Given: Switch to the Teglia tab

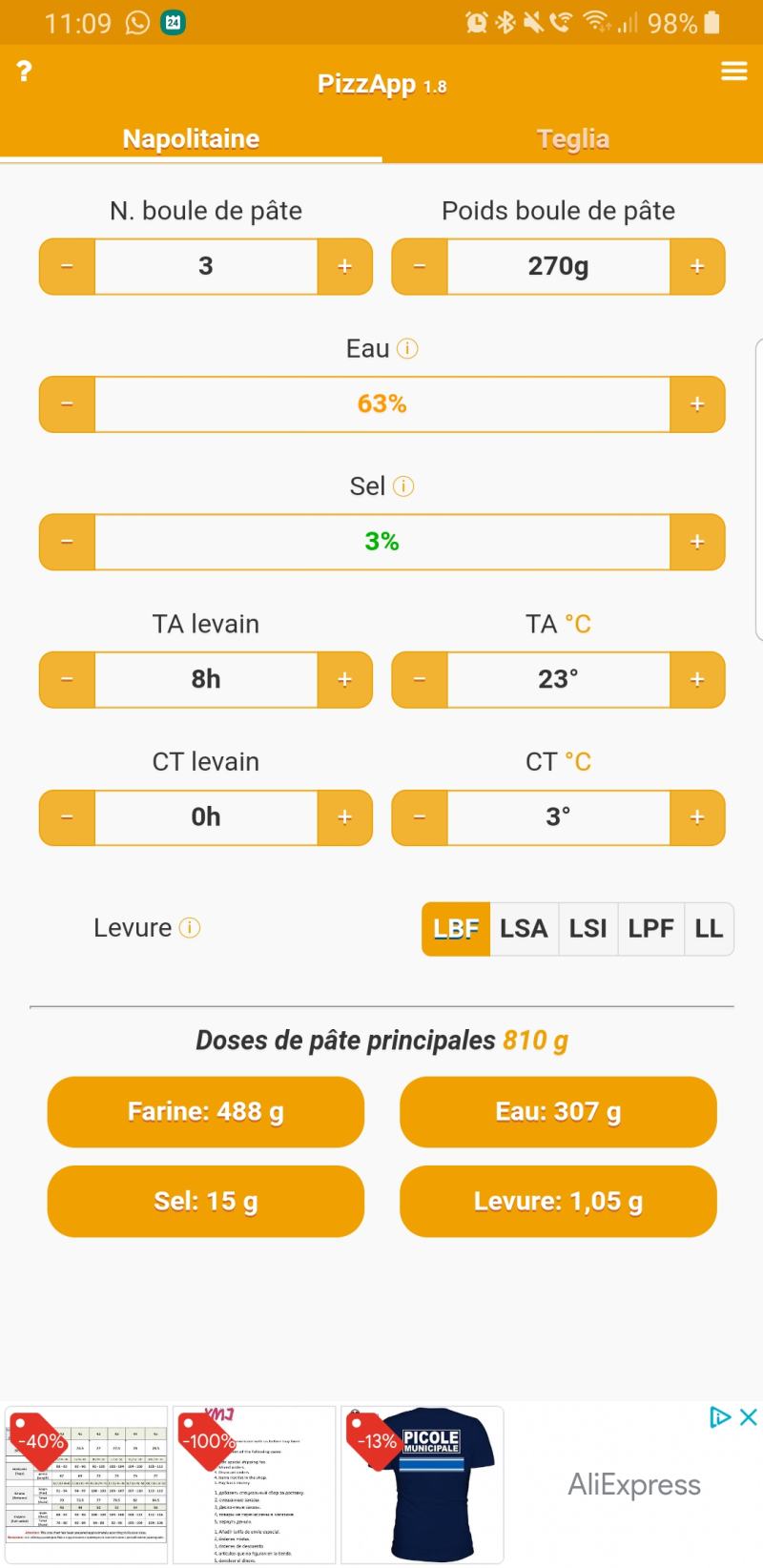Looking at the screenshot, I should [x=572, y=139].
